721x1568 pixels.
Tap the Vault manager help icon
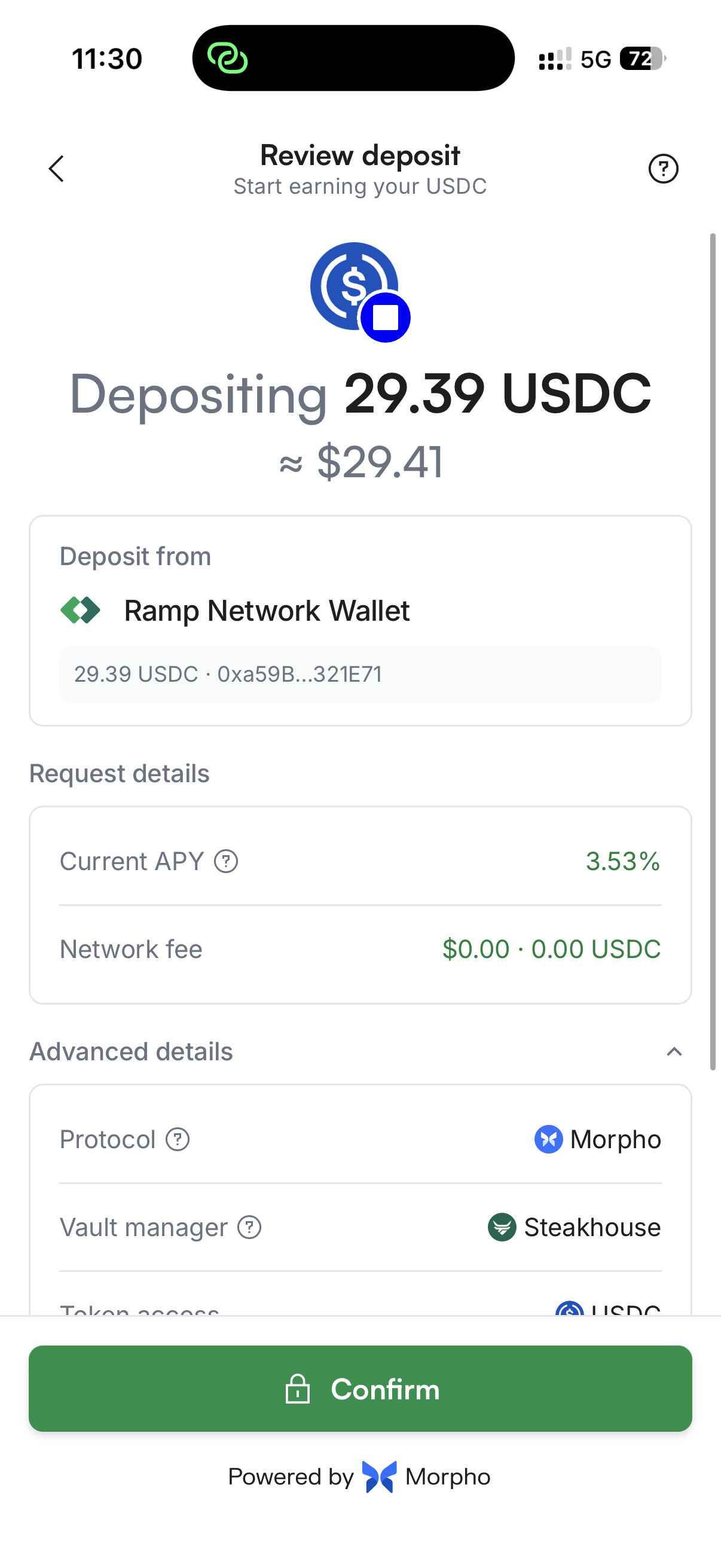pos(249,1227)
